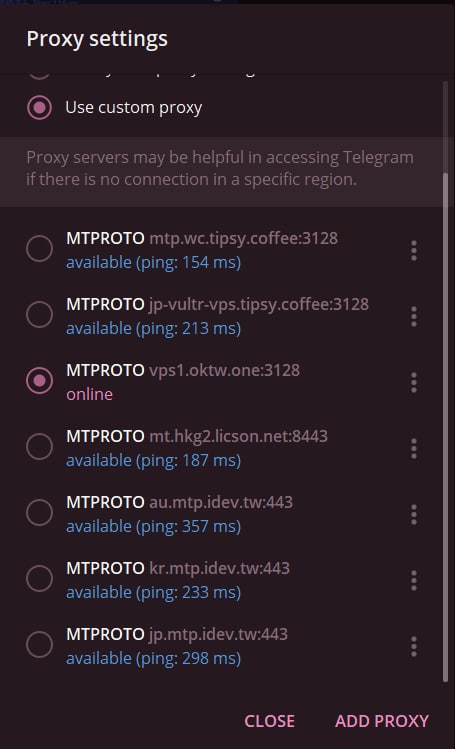Tap the ADD PROXY button

pos(382,721)
